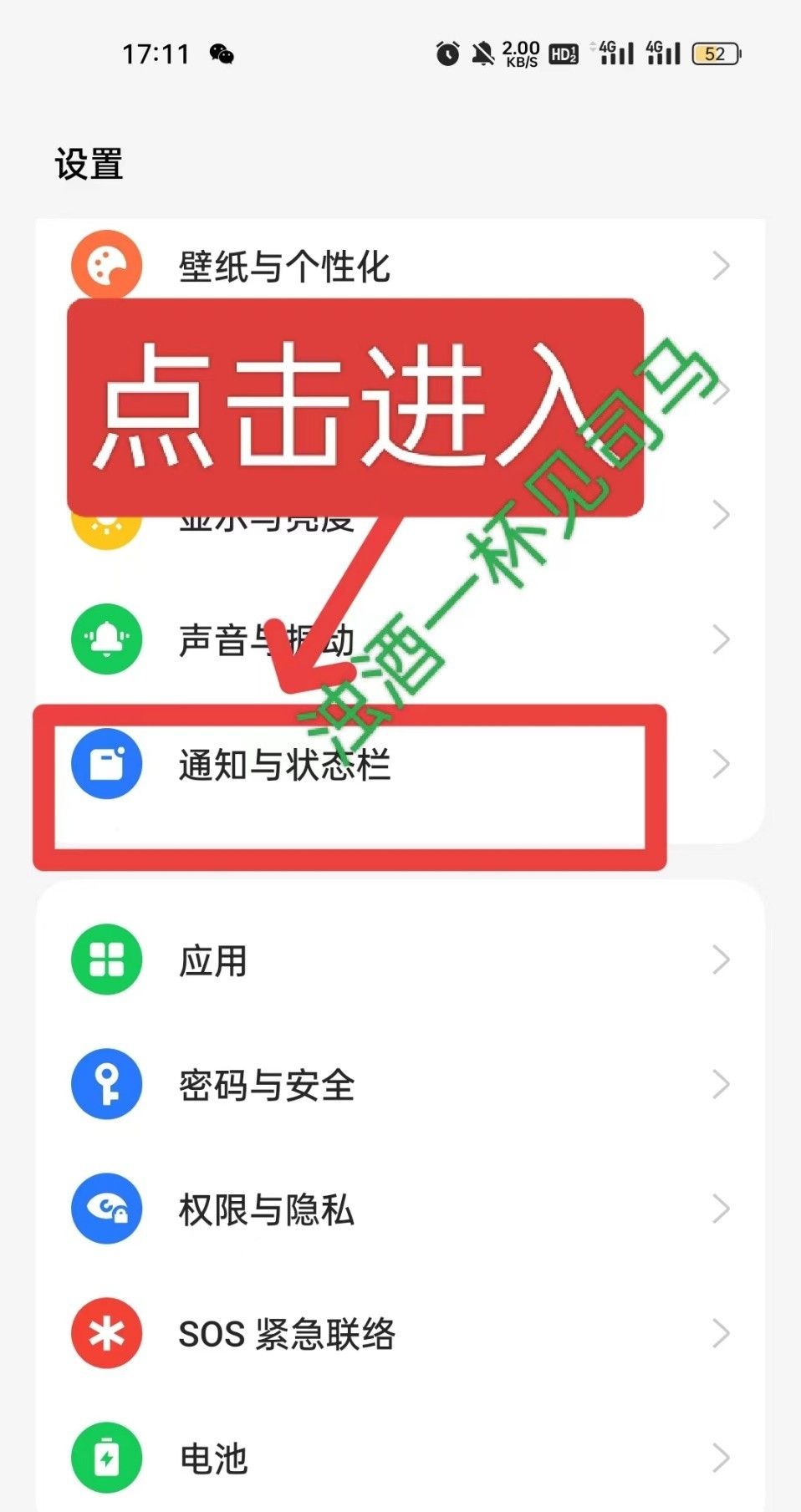Select the green bell sound icon
Viewport: 801px width, 1512px height.
point(107,639)
